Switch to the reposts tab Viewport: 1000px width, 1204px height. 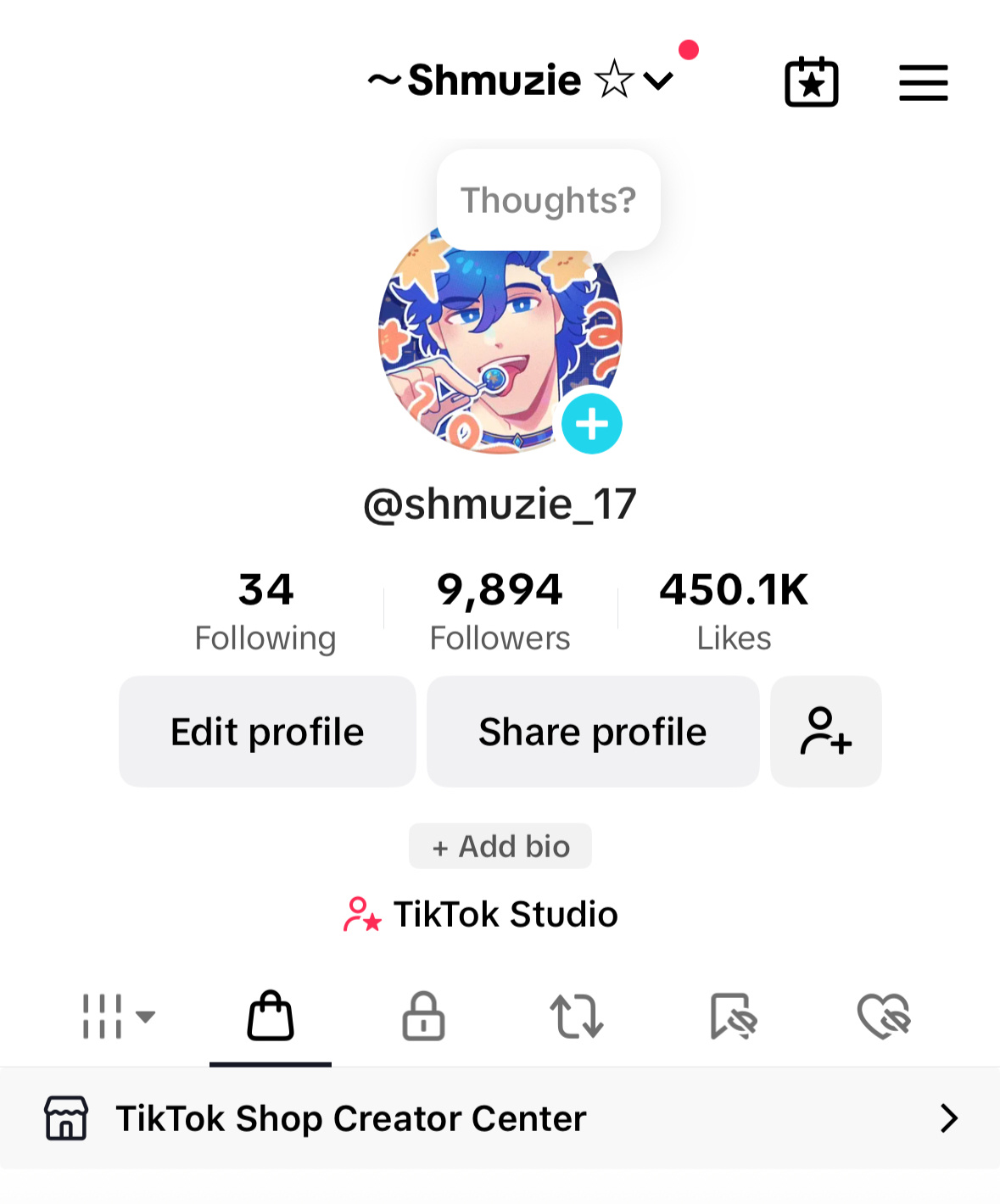pos(577,1016)
